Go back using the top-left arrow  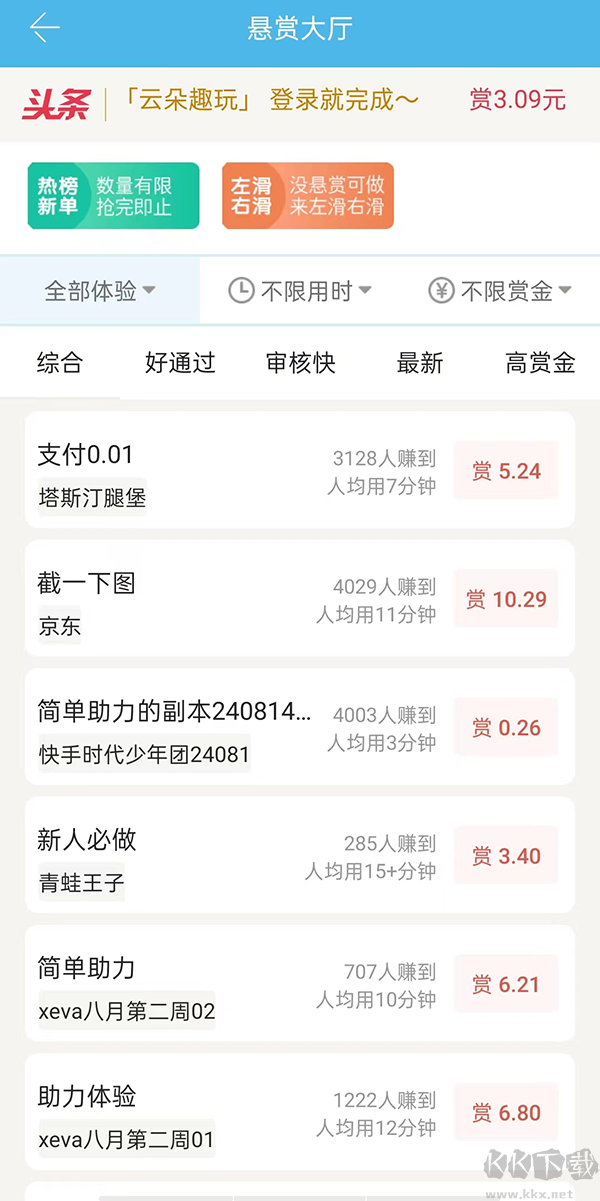pos(45,28)
